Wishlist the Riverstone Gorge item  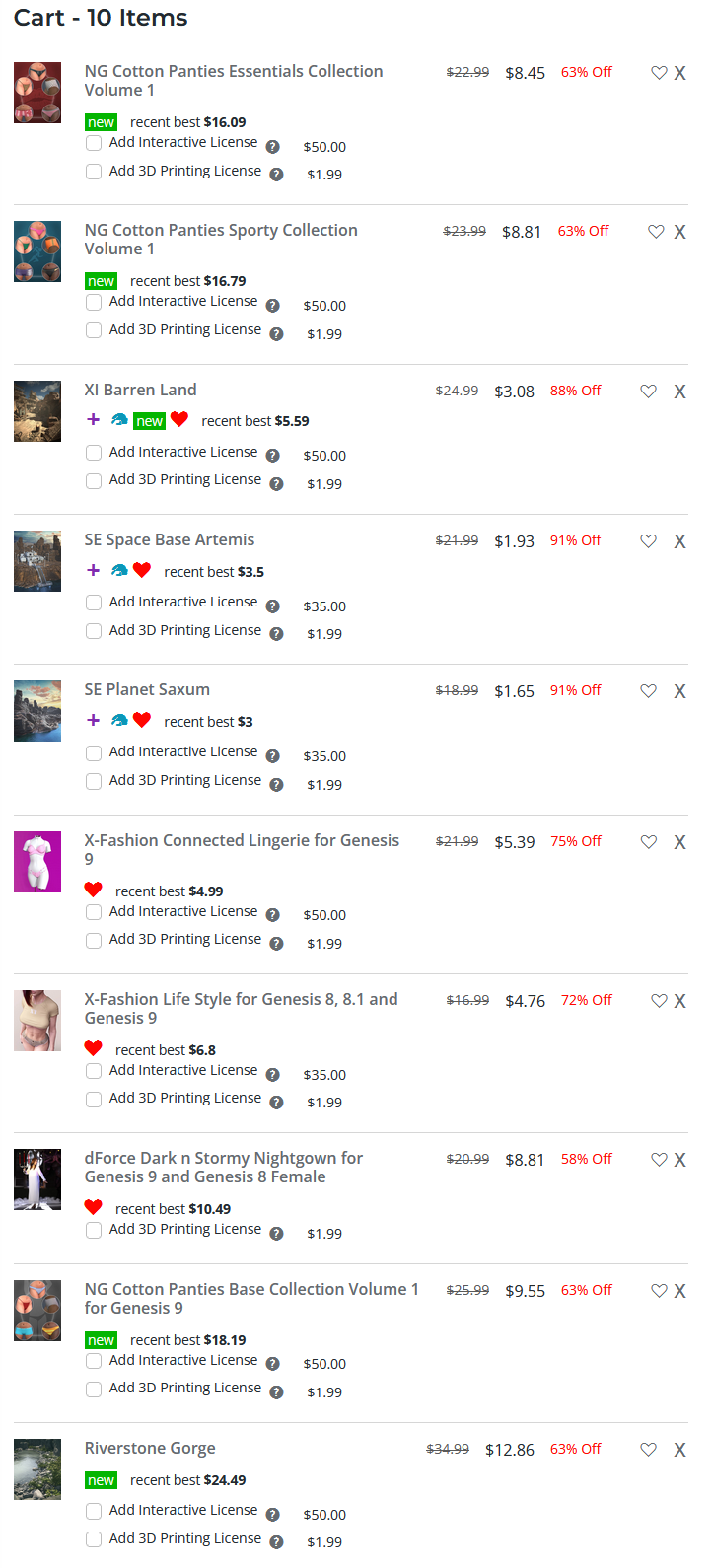tap(648, 1450)
